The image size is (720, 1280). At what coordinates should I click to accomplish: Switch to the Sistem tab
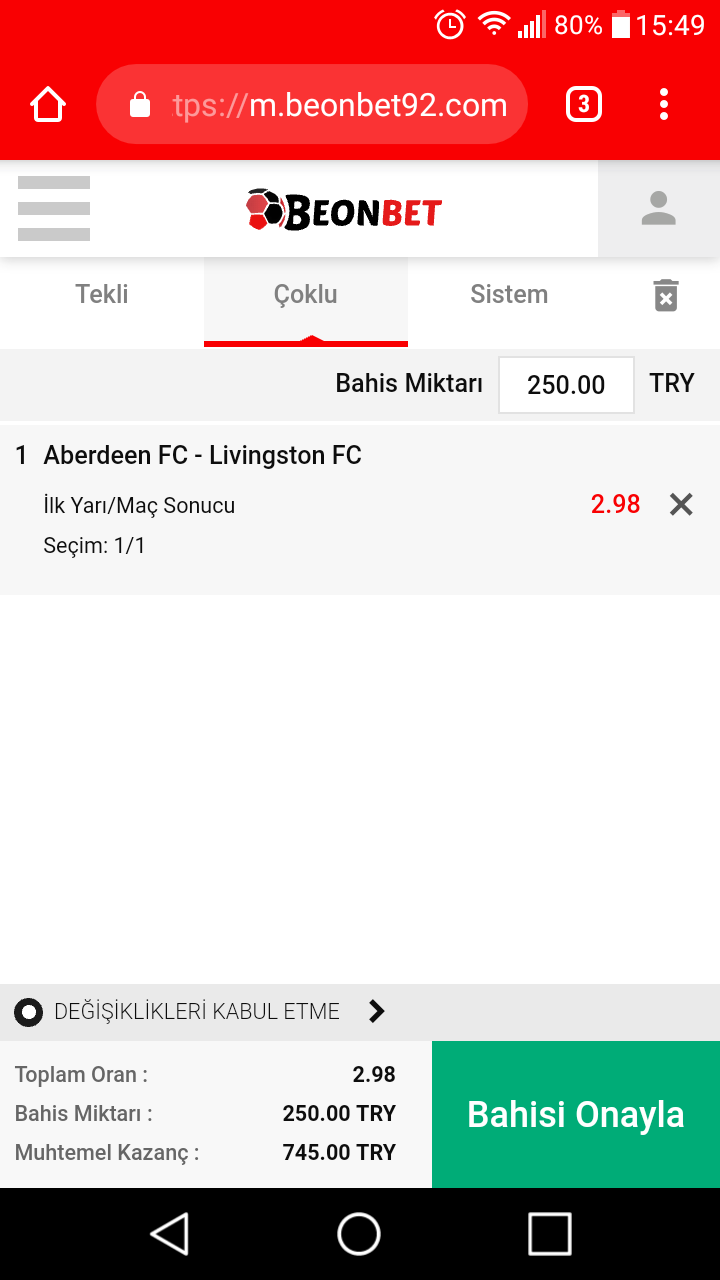click(509, 295)
